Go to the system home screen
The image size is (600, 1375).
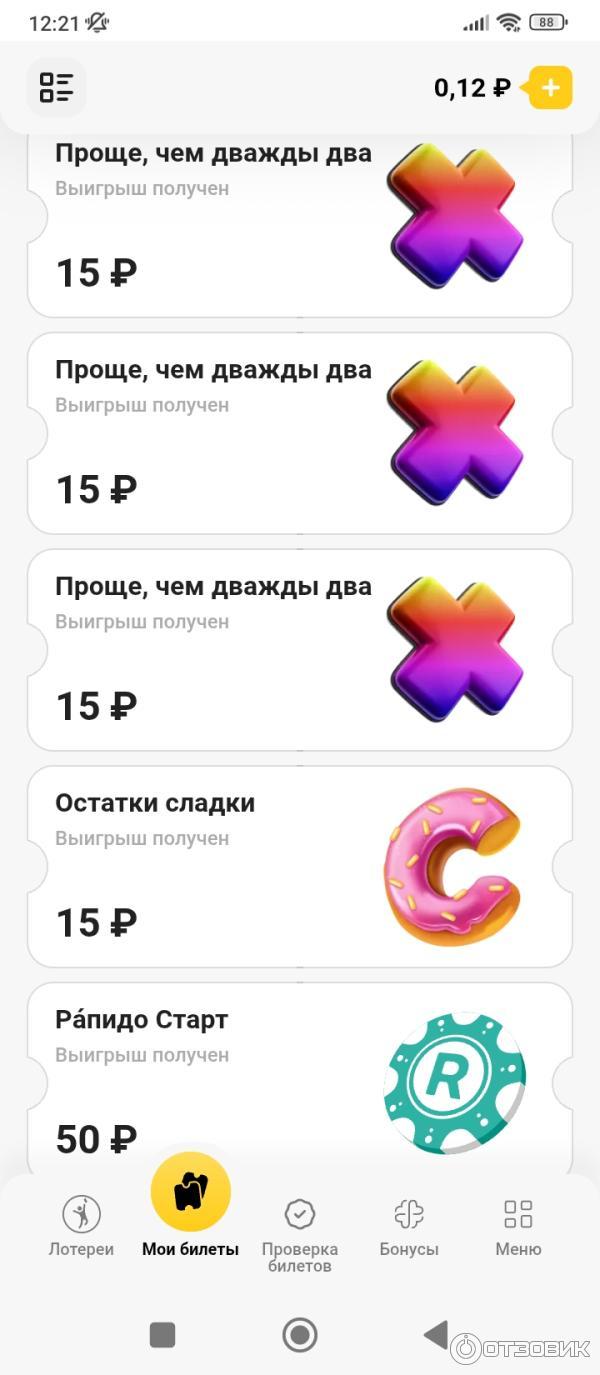click(300, 1334)
